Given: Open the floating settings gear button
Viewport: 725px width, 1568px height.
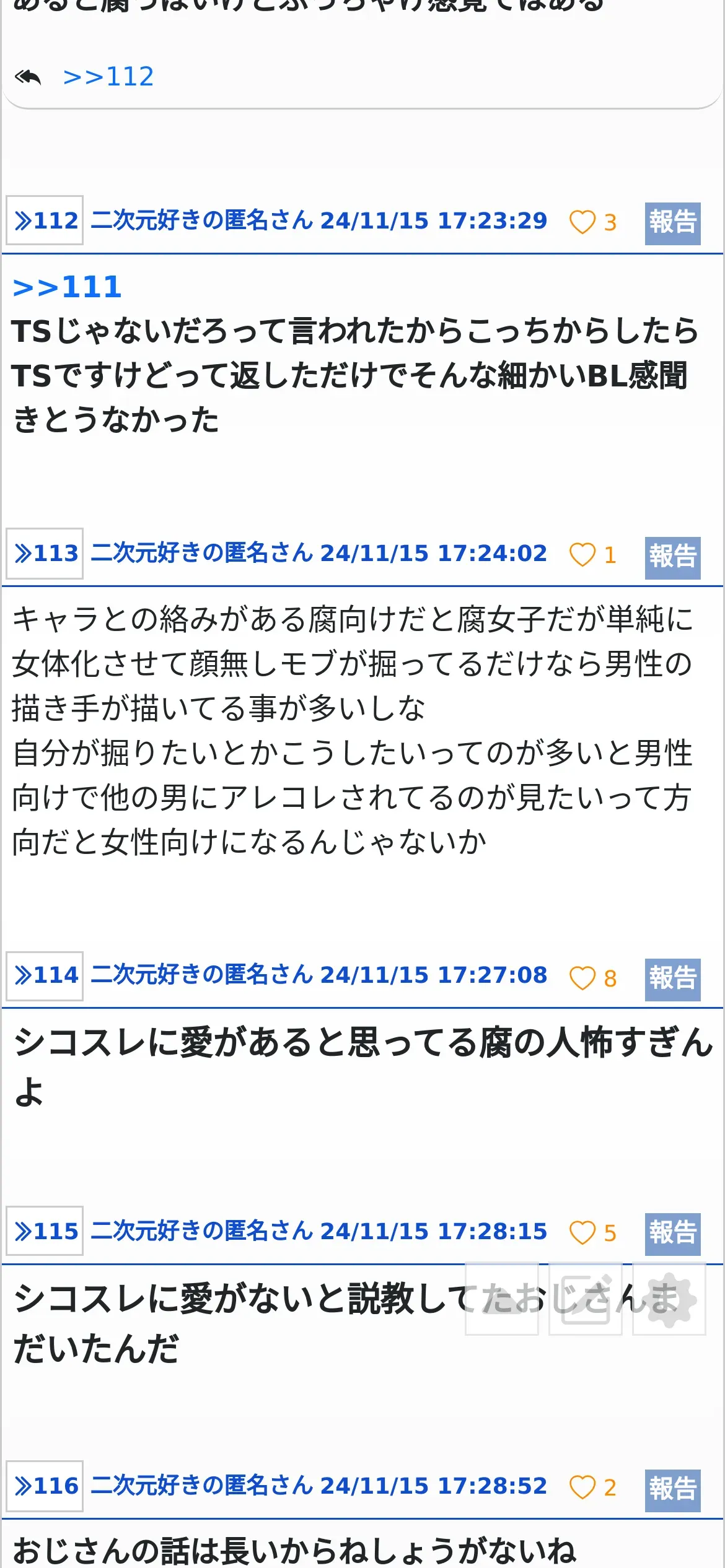Looking at the screenshot, I should coord(669,1299).
